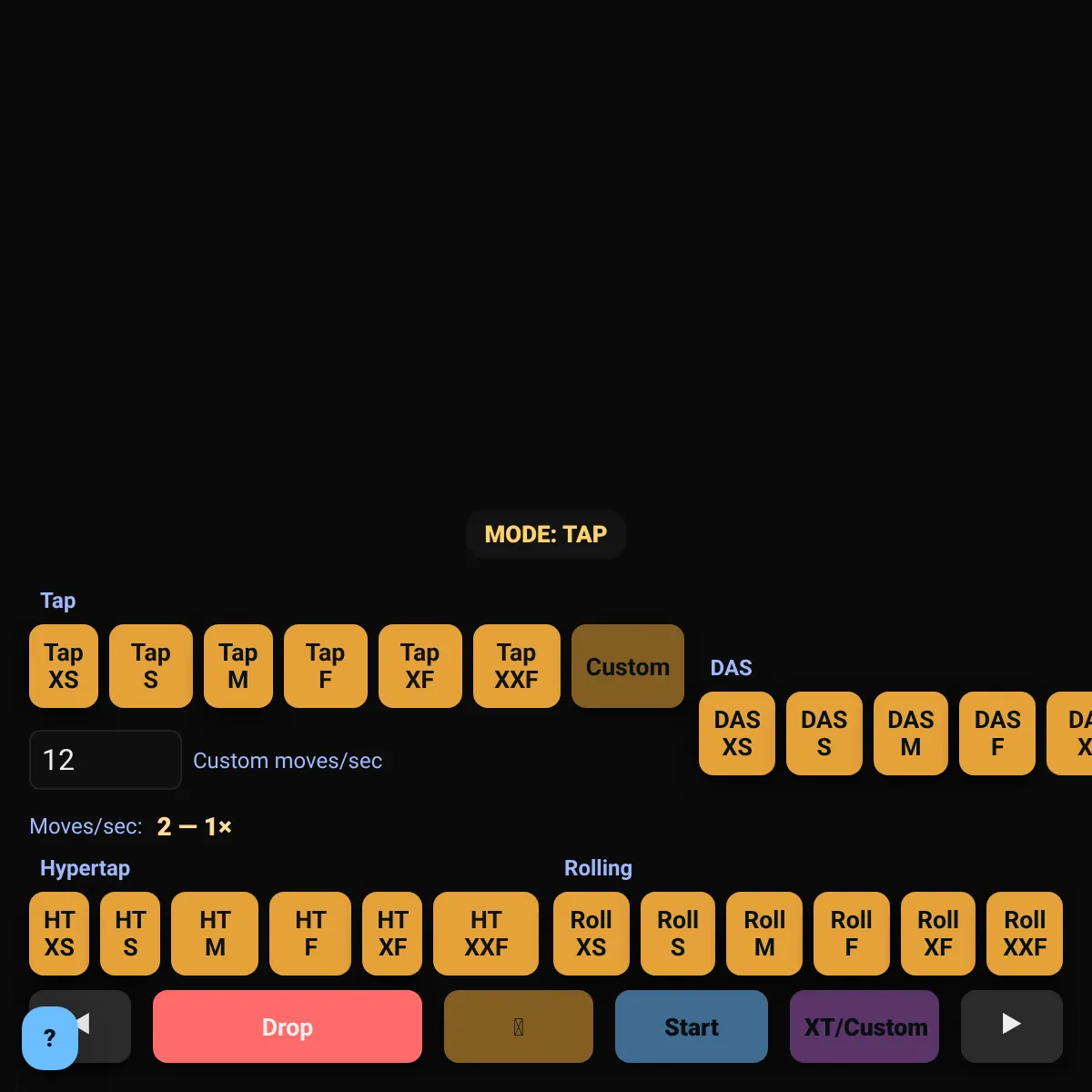This screenshot has height=1092, width=1092.
Task: Pick the Tap XXF preset
Action: coord(516,666)
